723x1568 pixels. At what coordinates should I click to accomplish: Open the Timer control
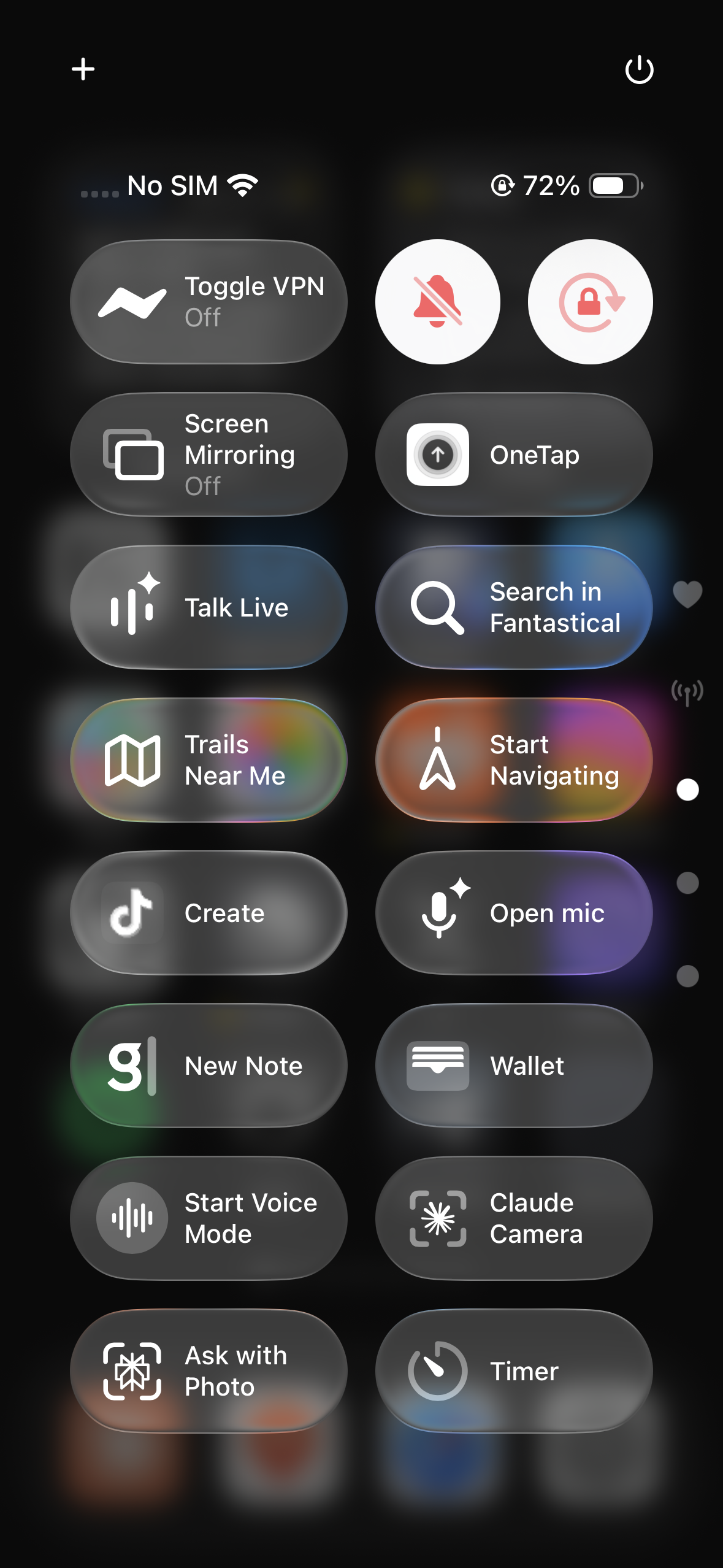514,1371
